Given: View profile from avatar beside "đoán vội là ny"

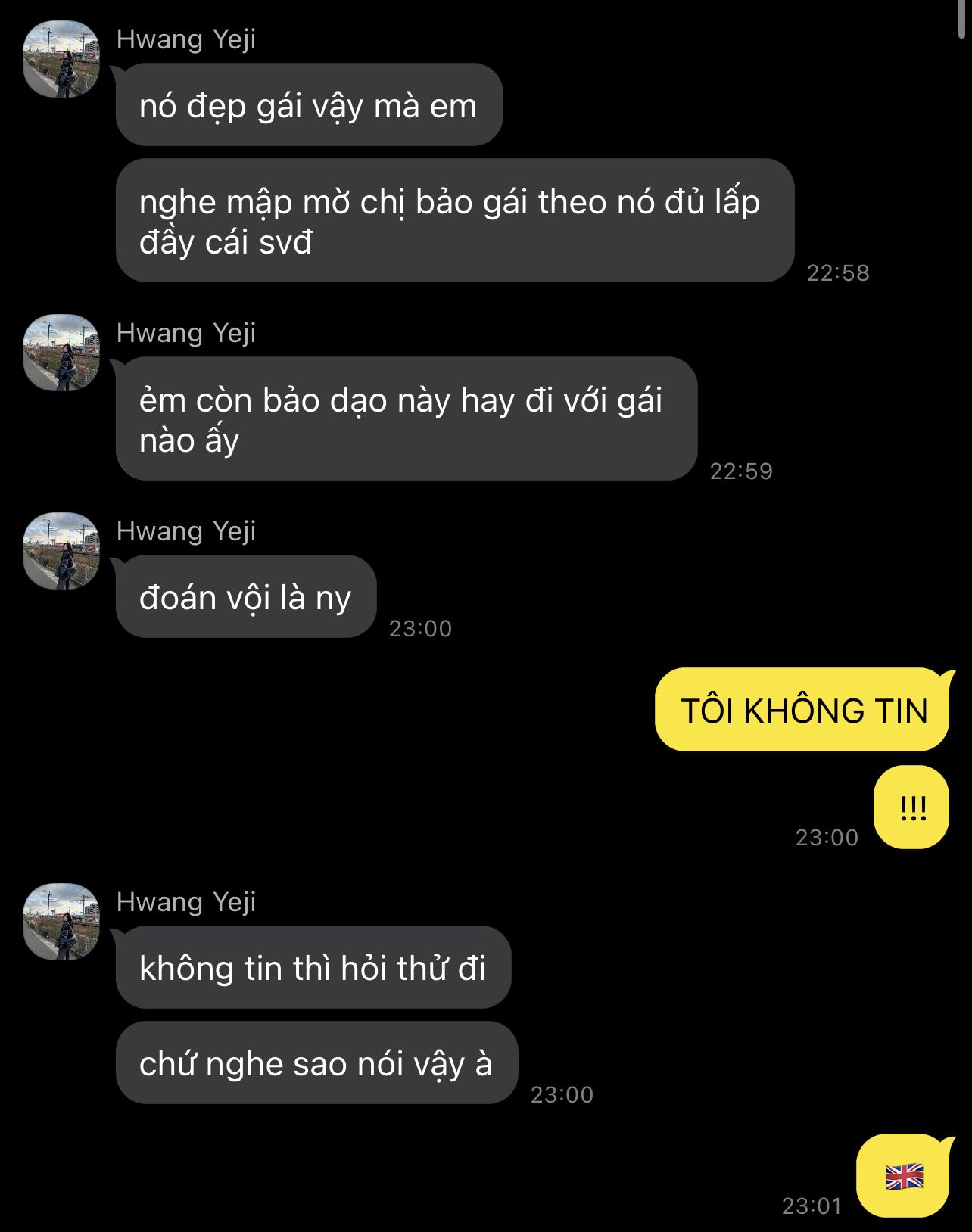Looking at the screenshot, I should click(x=61, y=551).
